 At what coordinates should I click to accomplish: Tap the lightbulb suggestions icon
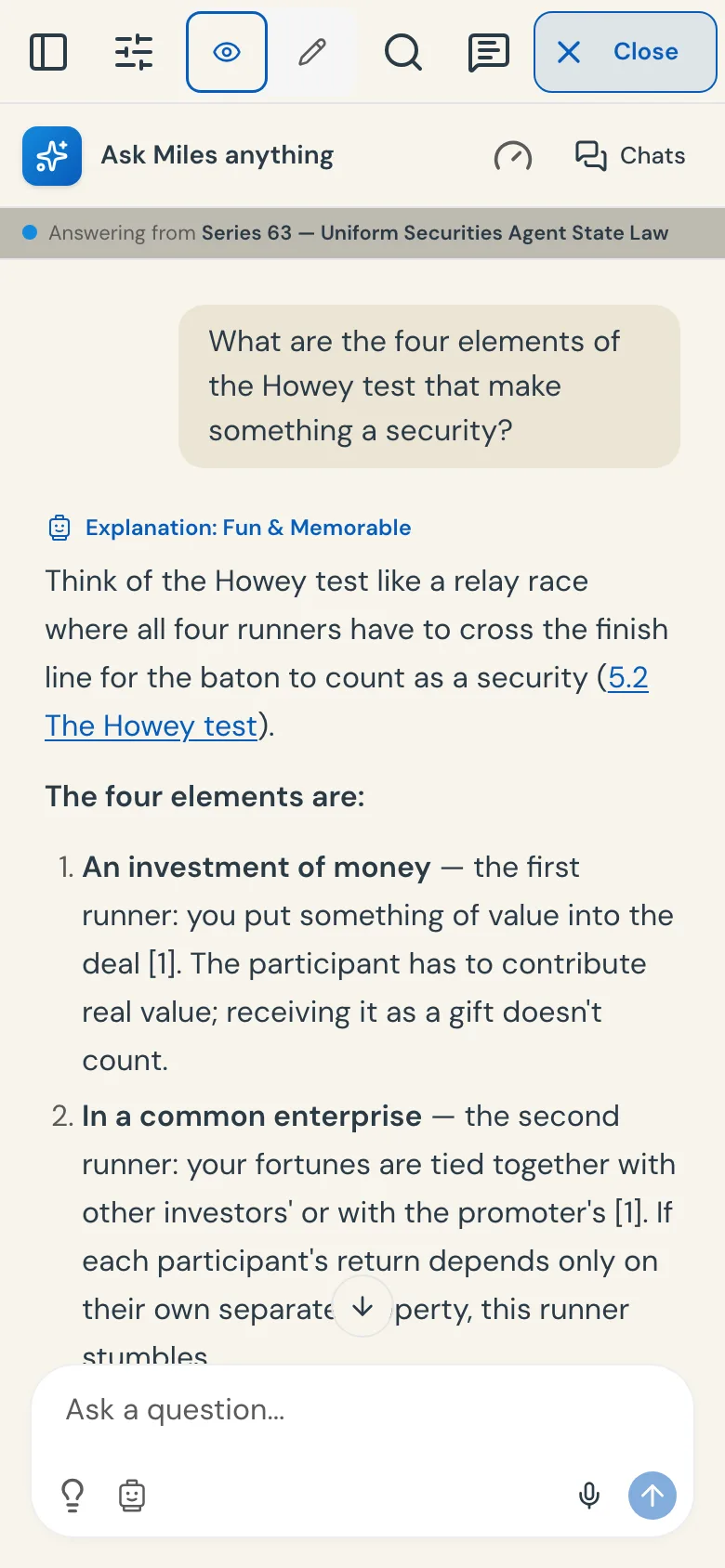pos(72,1496)
